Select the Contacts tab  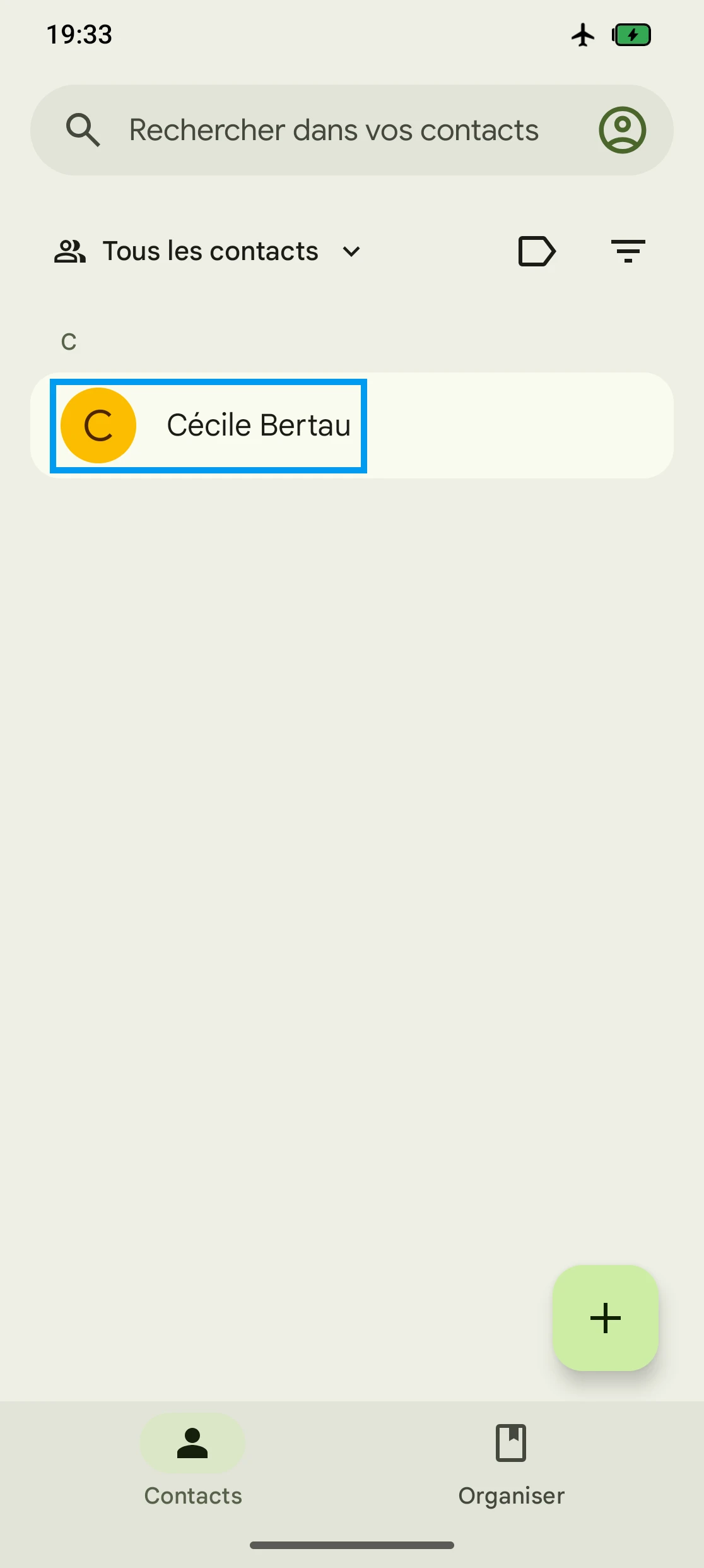click(x=192, y=1462)
